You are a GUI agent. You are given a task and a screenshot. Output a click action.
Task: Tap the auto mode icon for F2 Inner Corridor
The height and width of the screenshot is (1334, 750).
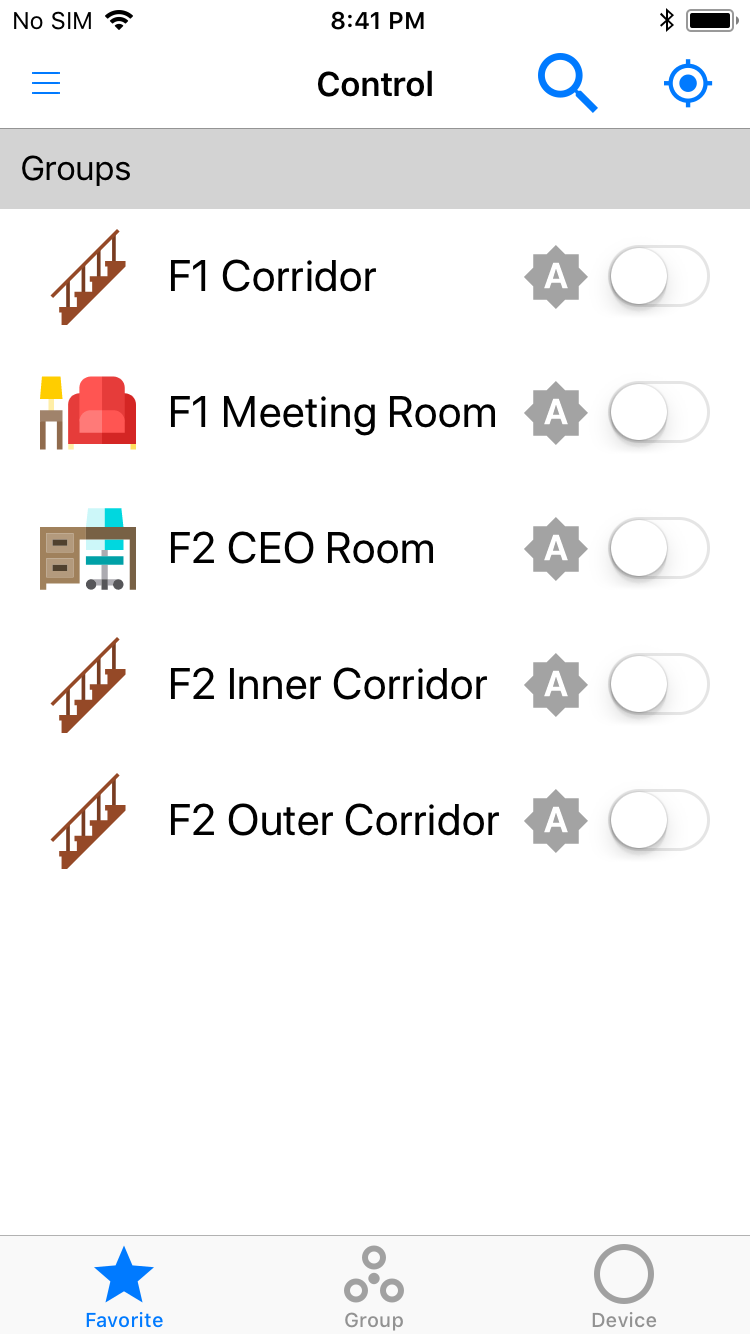(x=556, y=684)
